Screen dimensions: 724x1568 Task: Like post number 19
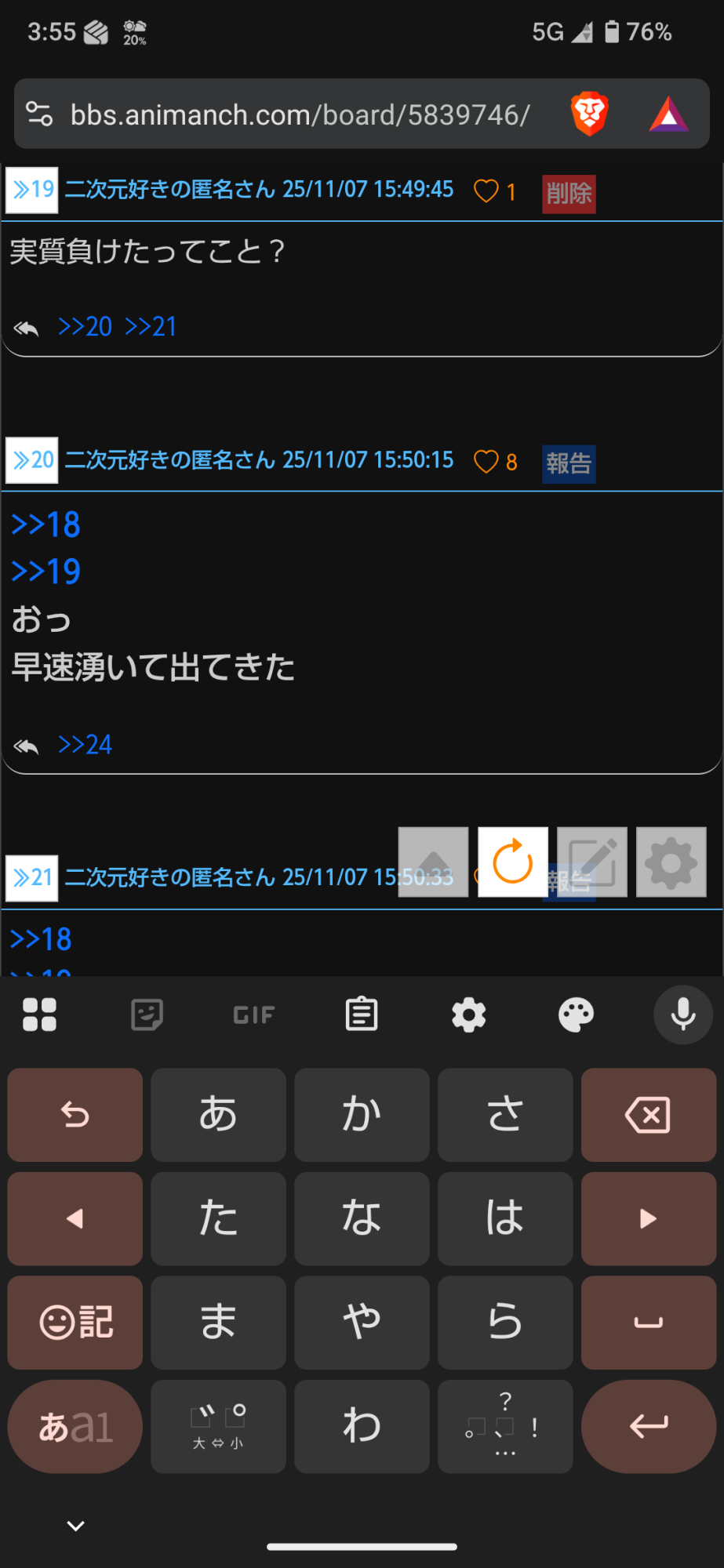[x=486, y=191]
